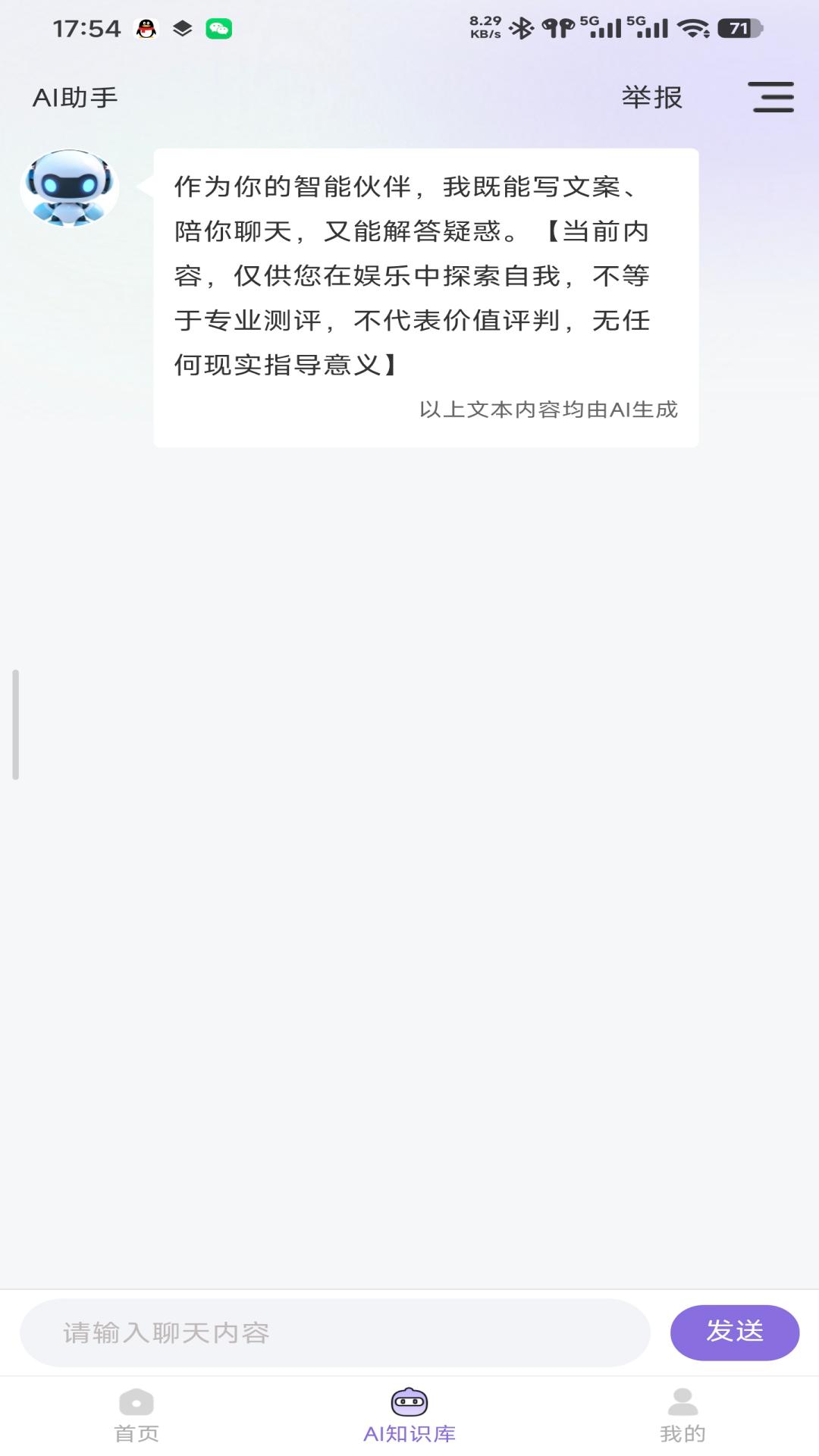Viewport: 819px width, 1456px height.
Task: Click the 举报 report option
Action: point(652,97)
